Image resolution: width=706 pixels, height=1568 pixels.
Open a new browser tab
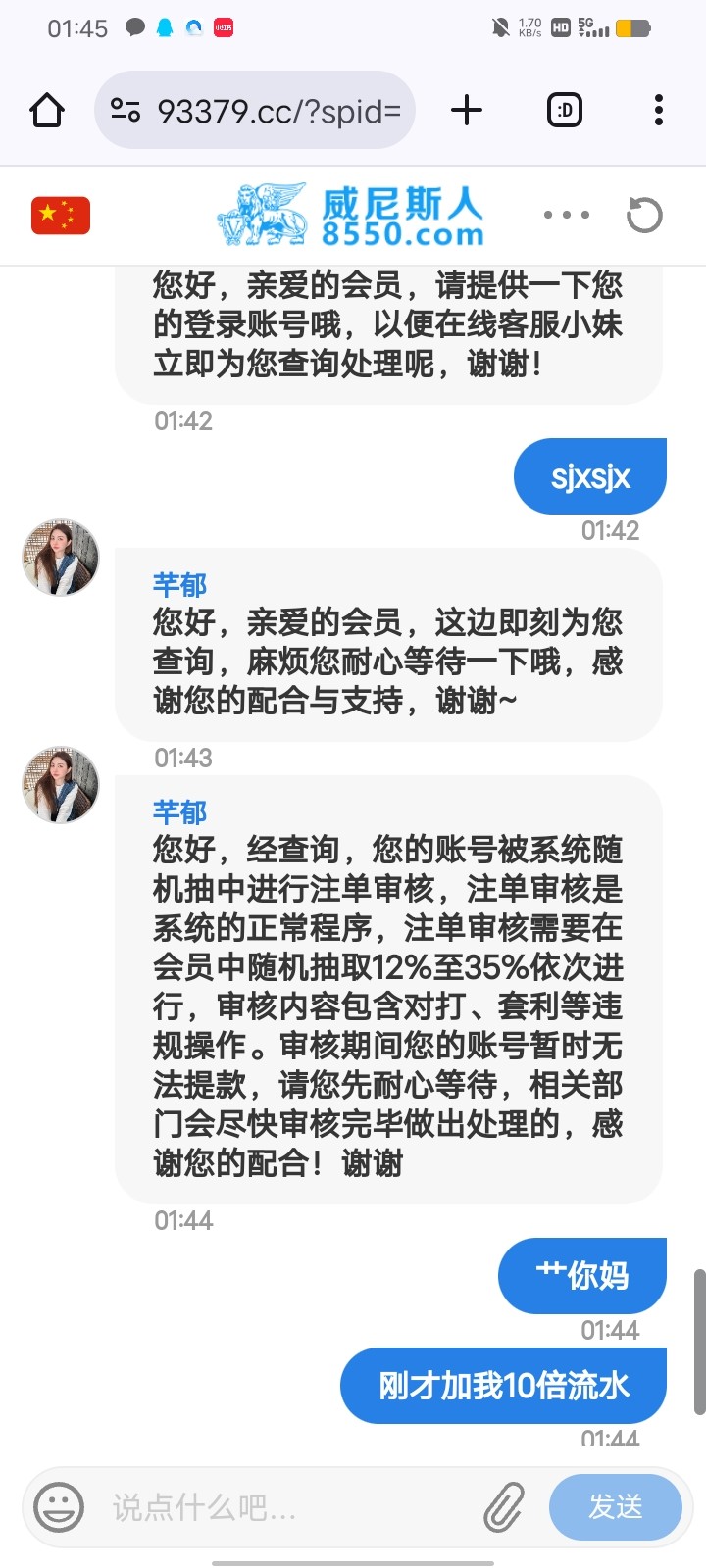coord(467,110)
